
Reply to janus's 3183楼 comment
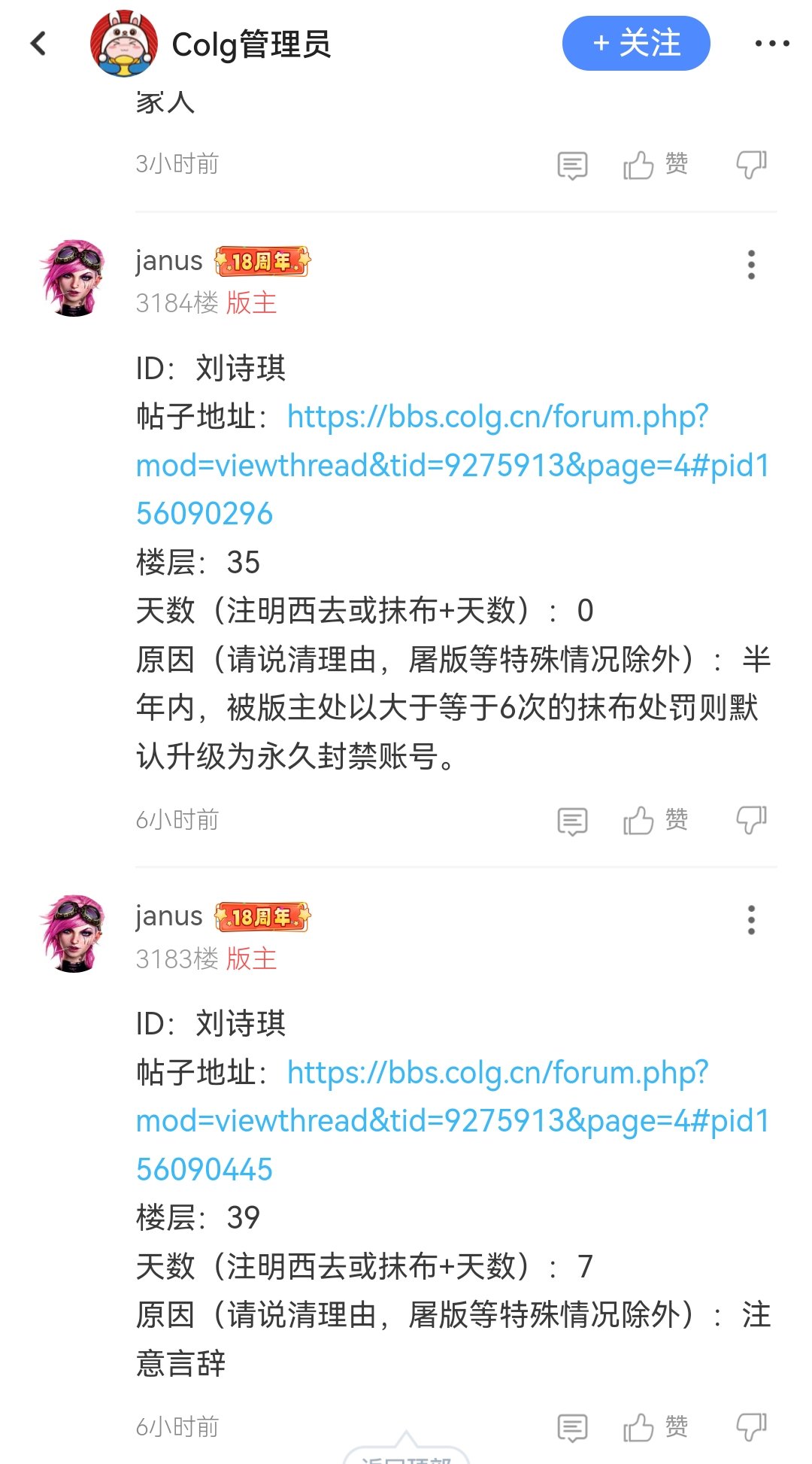pyautogui.click(x=572, y=1428)
